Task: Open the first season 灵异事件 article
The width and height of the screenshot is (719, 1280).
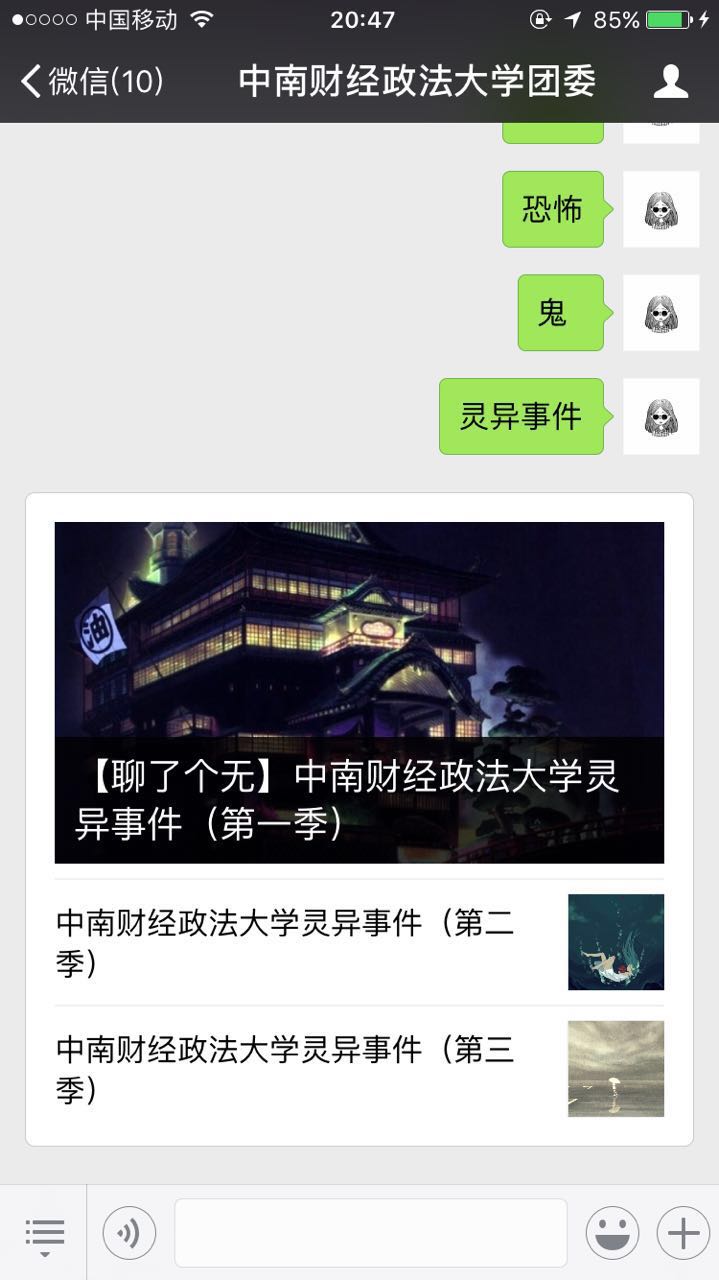Action: 359,692
